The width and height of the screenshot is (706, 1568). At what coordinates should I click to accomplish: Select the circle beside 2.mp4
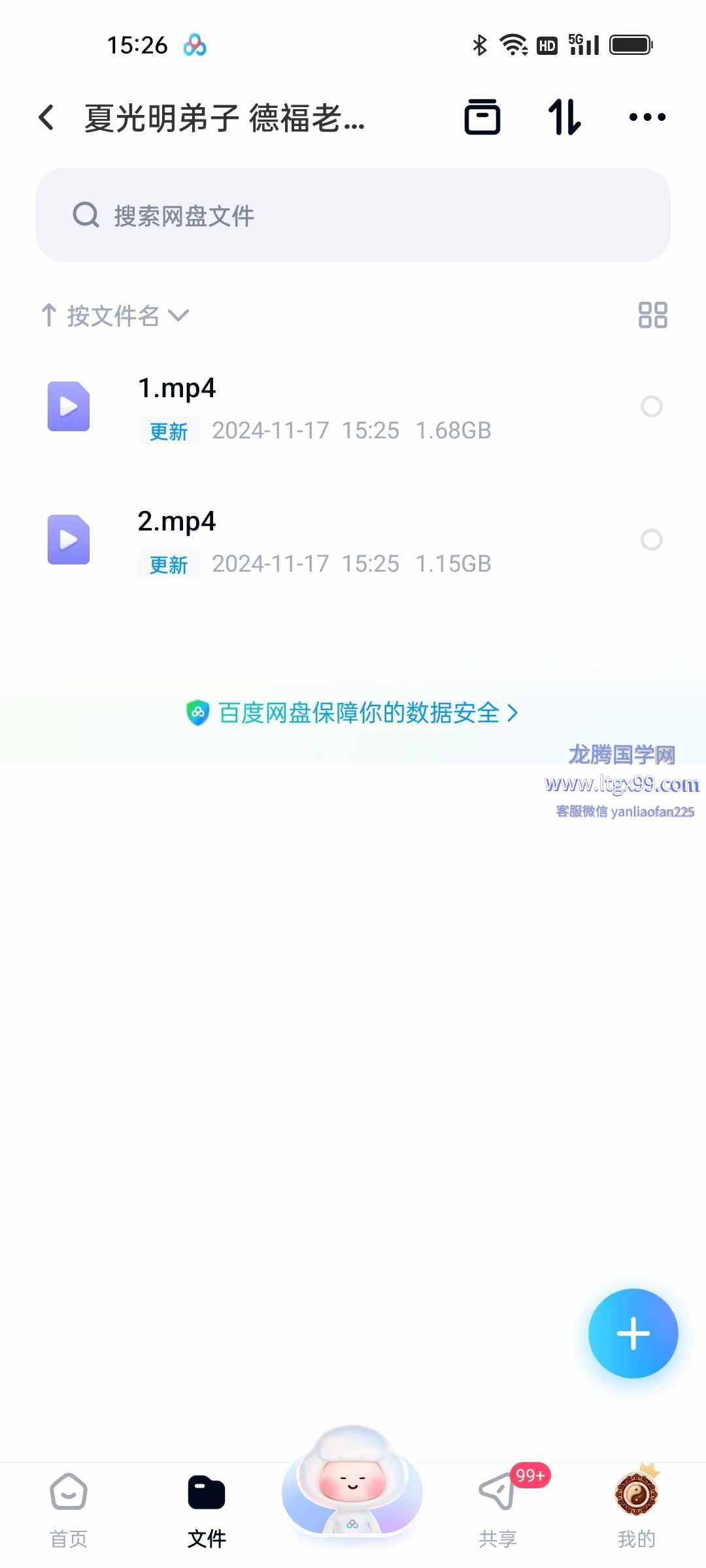coord(651,540)
